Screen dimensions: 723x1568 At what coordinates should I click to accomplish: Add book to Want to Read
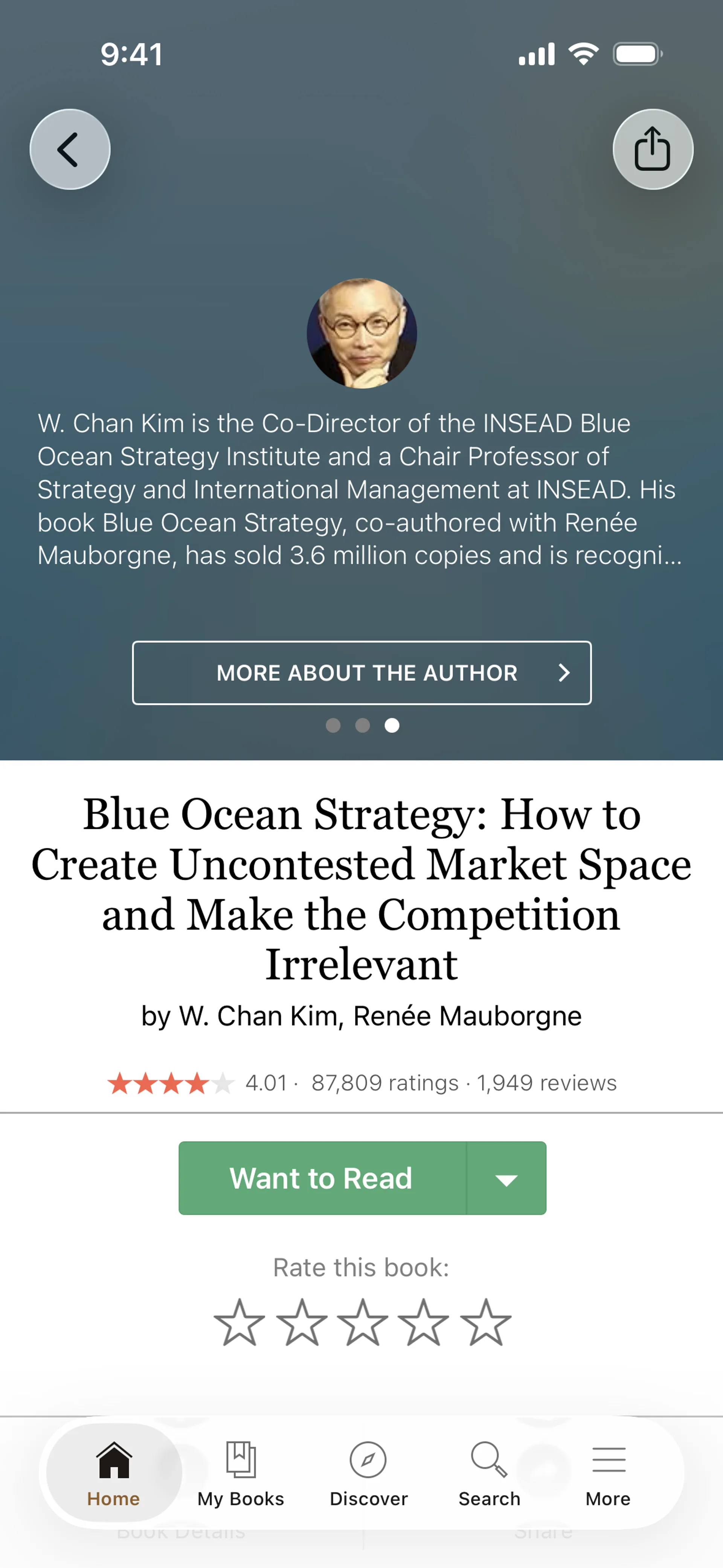[x=321, y=1178]
